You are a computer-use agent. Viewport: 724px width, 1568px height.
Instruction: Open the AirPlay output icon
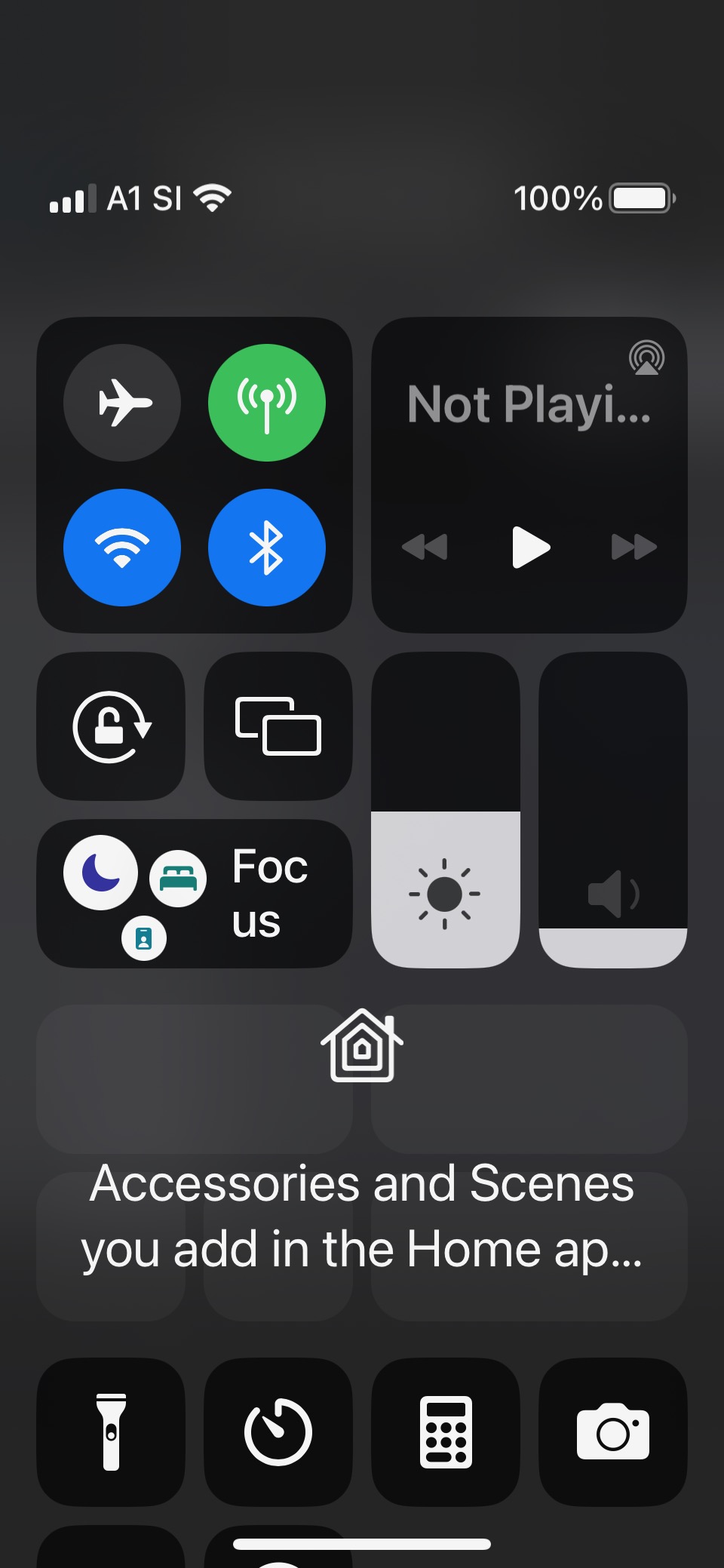click(646, 357)
